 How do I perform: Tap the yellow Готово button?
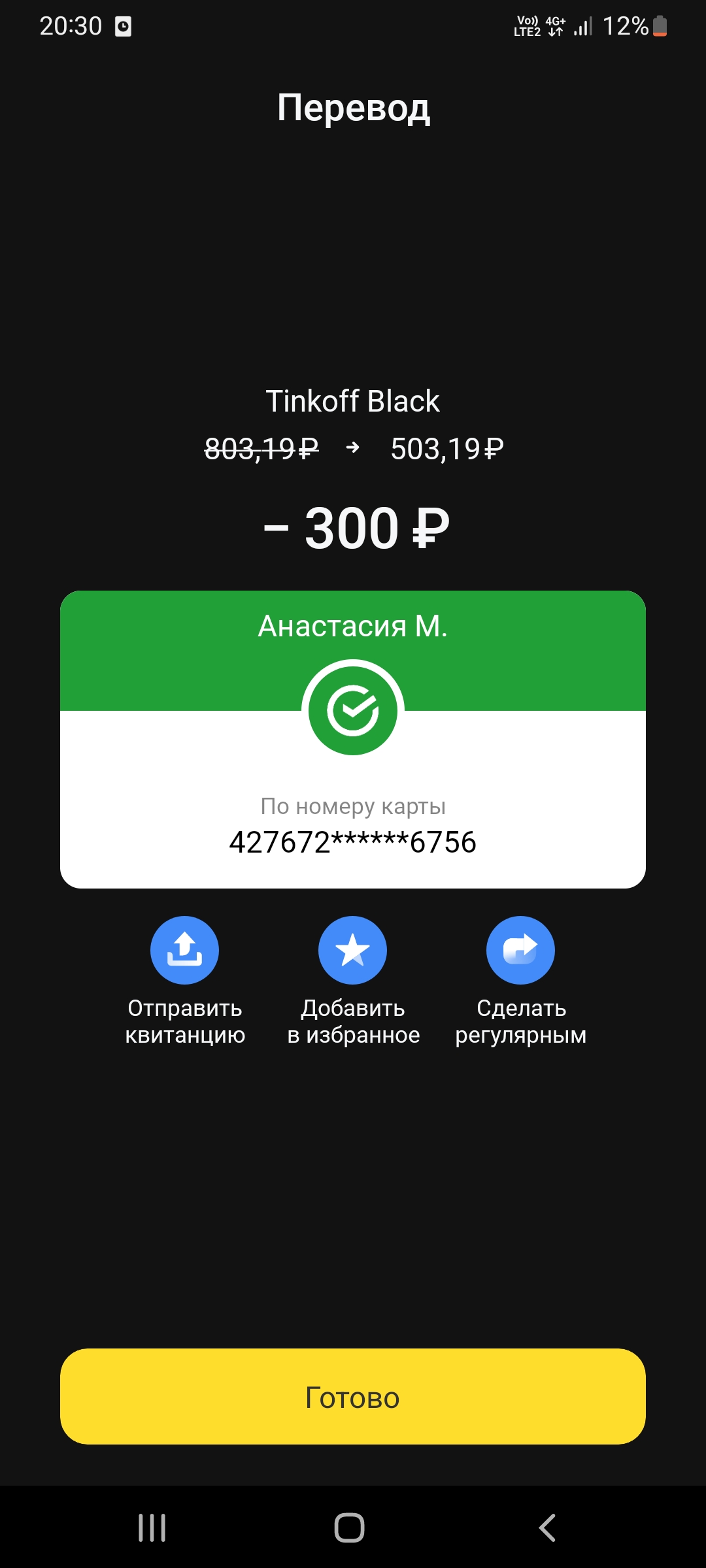(x=353, y=1397)
